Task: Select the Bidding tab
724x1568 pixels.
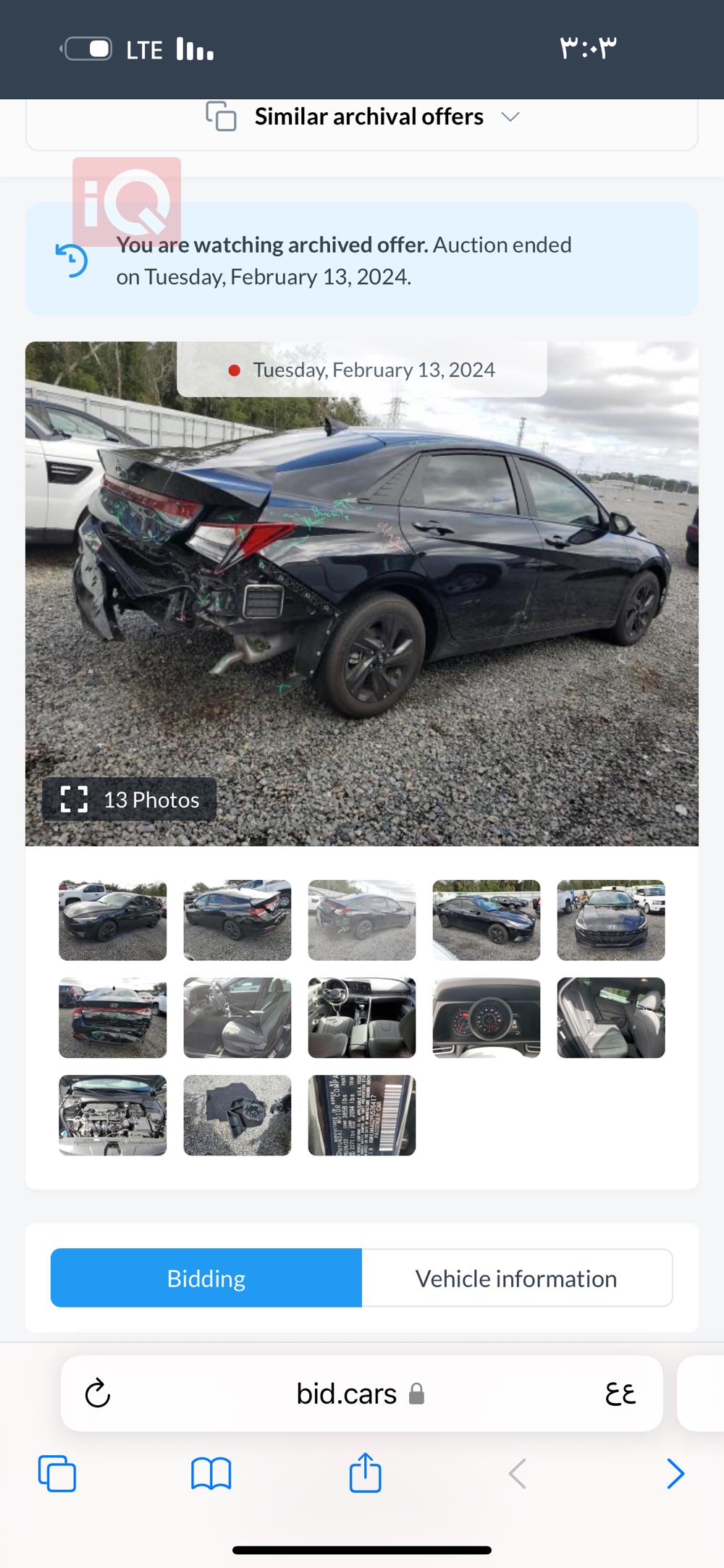Action: click(x=206, y=1279)
